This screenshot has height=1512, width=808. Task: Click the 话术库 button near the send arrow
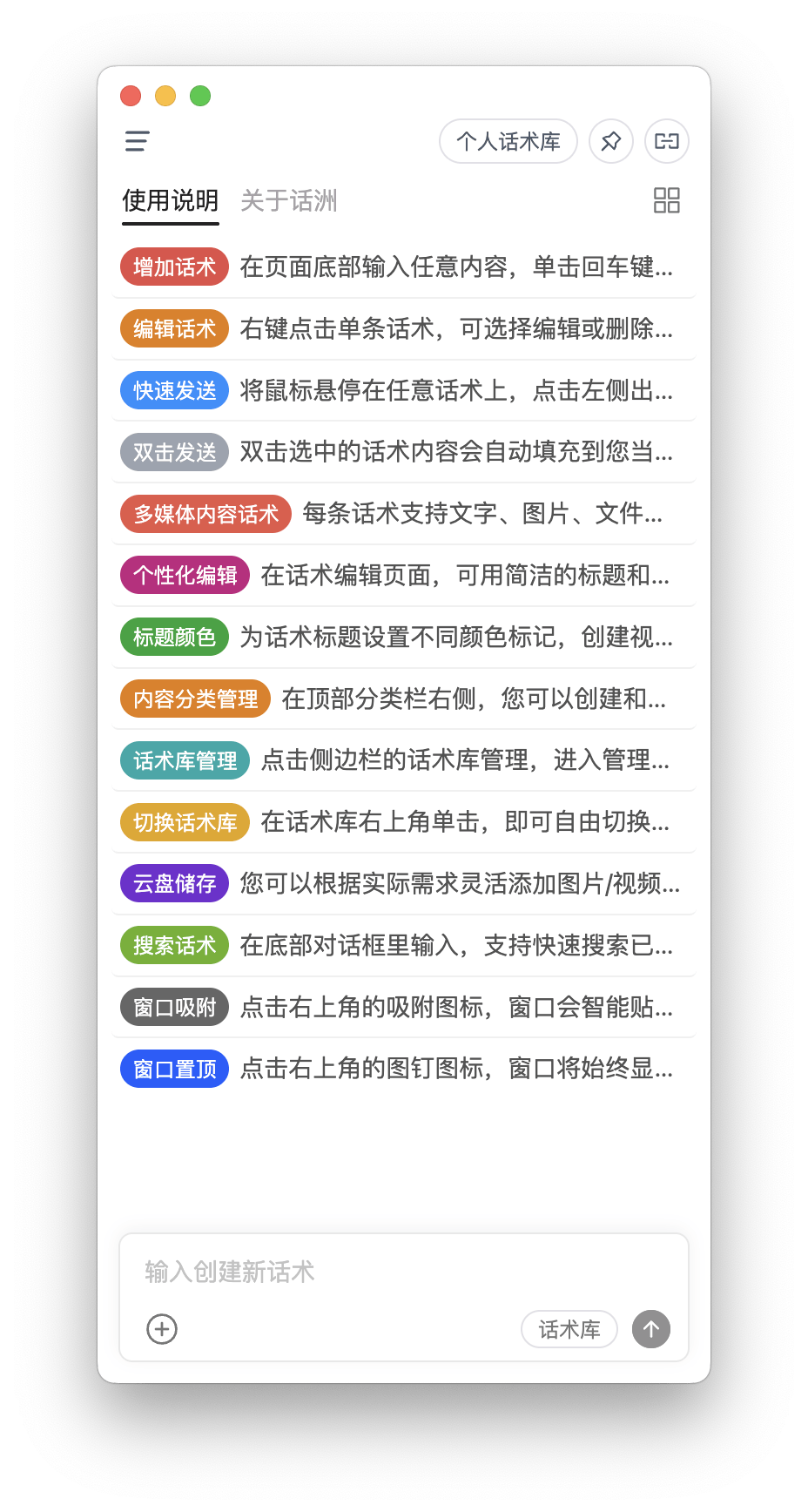tap(569, 1329)
